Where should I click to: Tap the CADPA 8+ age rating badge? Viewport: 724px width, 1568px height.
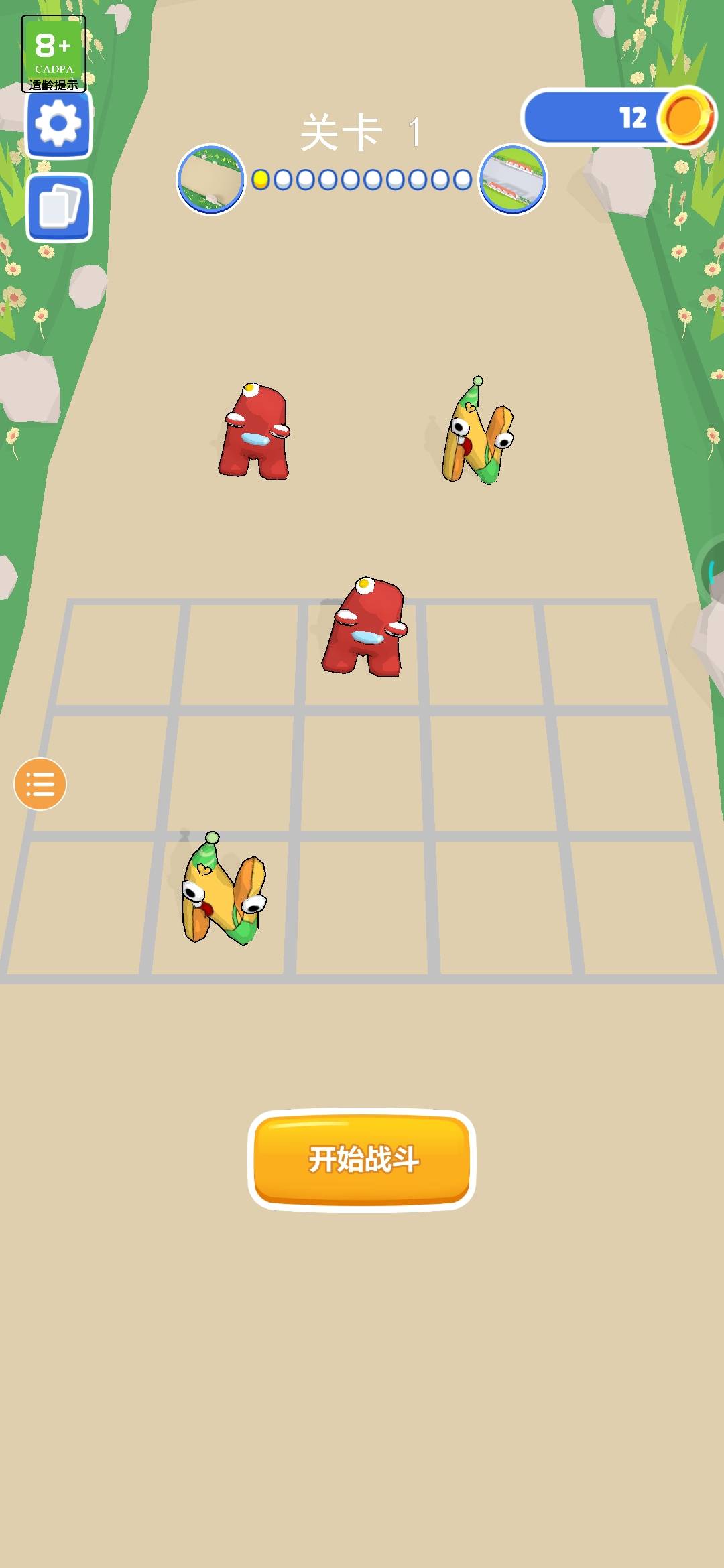tap(54, 54)
